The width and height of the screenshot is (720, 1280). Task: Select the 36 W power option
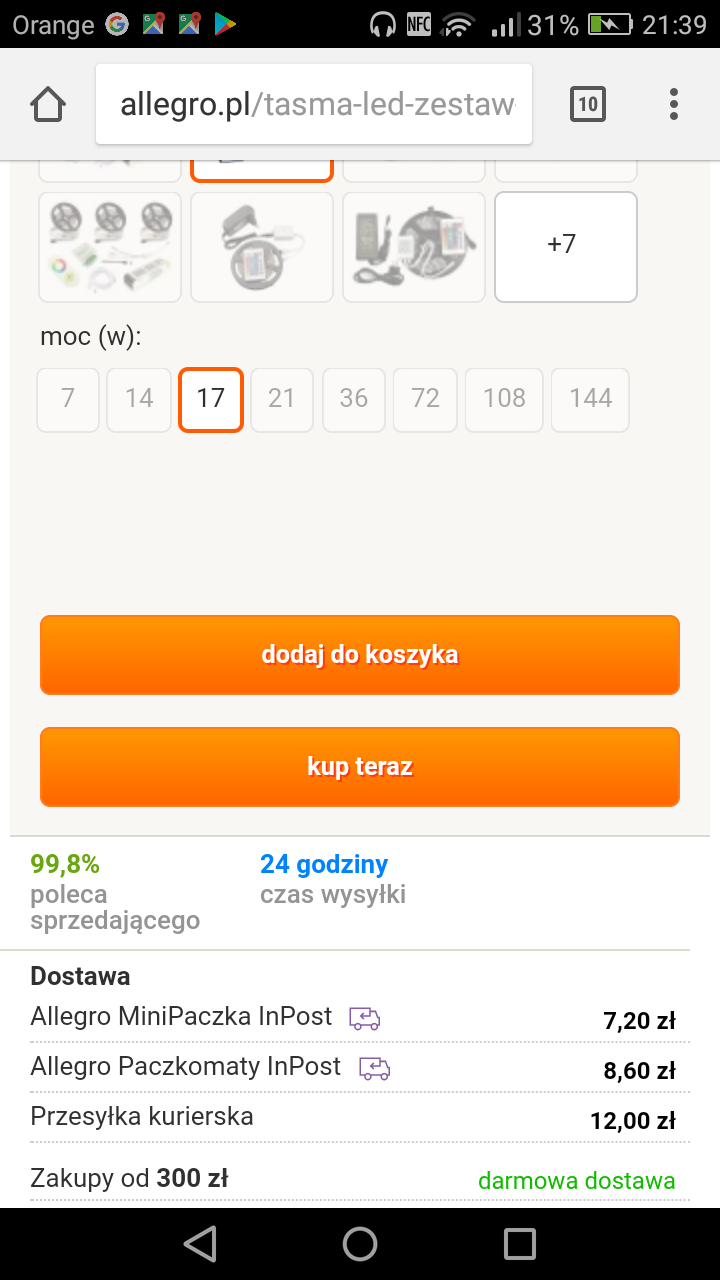(x=353, y=399)
